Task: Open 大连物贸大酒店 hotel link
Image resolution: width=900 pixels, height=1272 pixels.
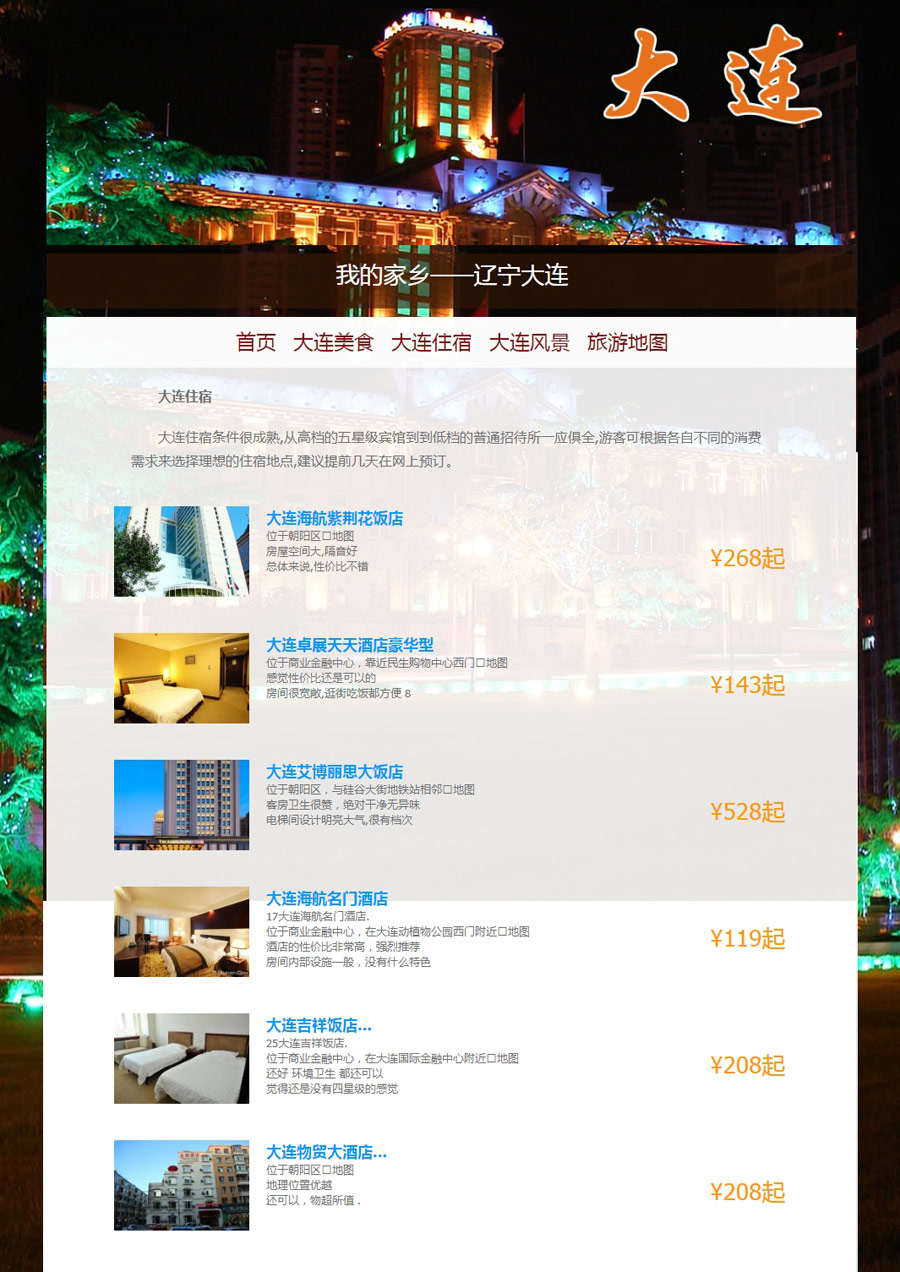Action: [x=326, y=1152]
